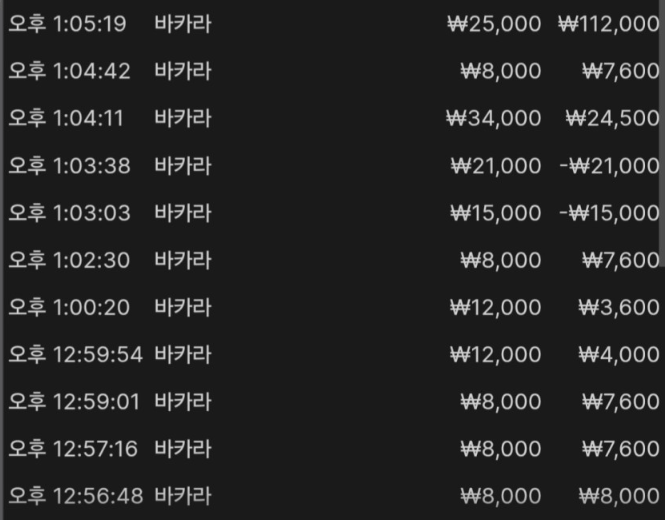Open the 1:02:30 baccarat bet record
The width and height of the screenshot is (665, 520).
point(332,260)
